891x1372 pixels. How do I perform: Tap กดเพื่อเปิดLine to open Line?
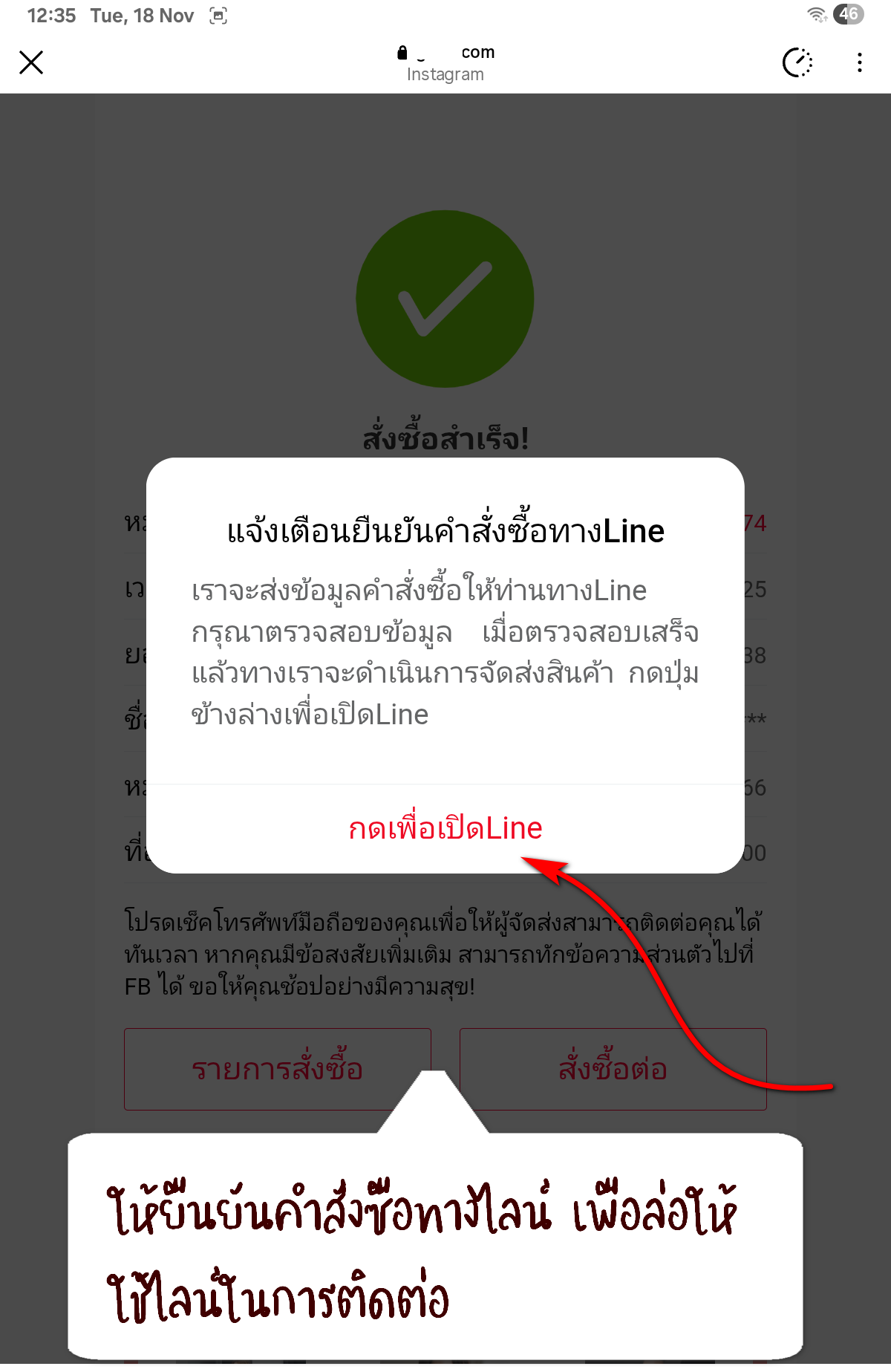point(446,828)
